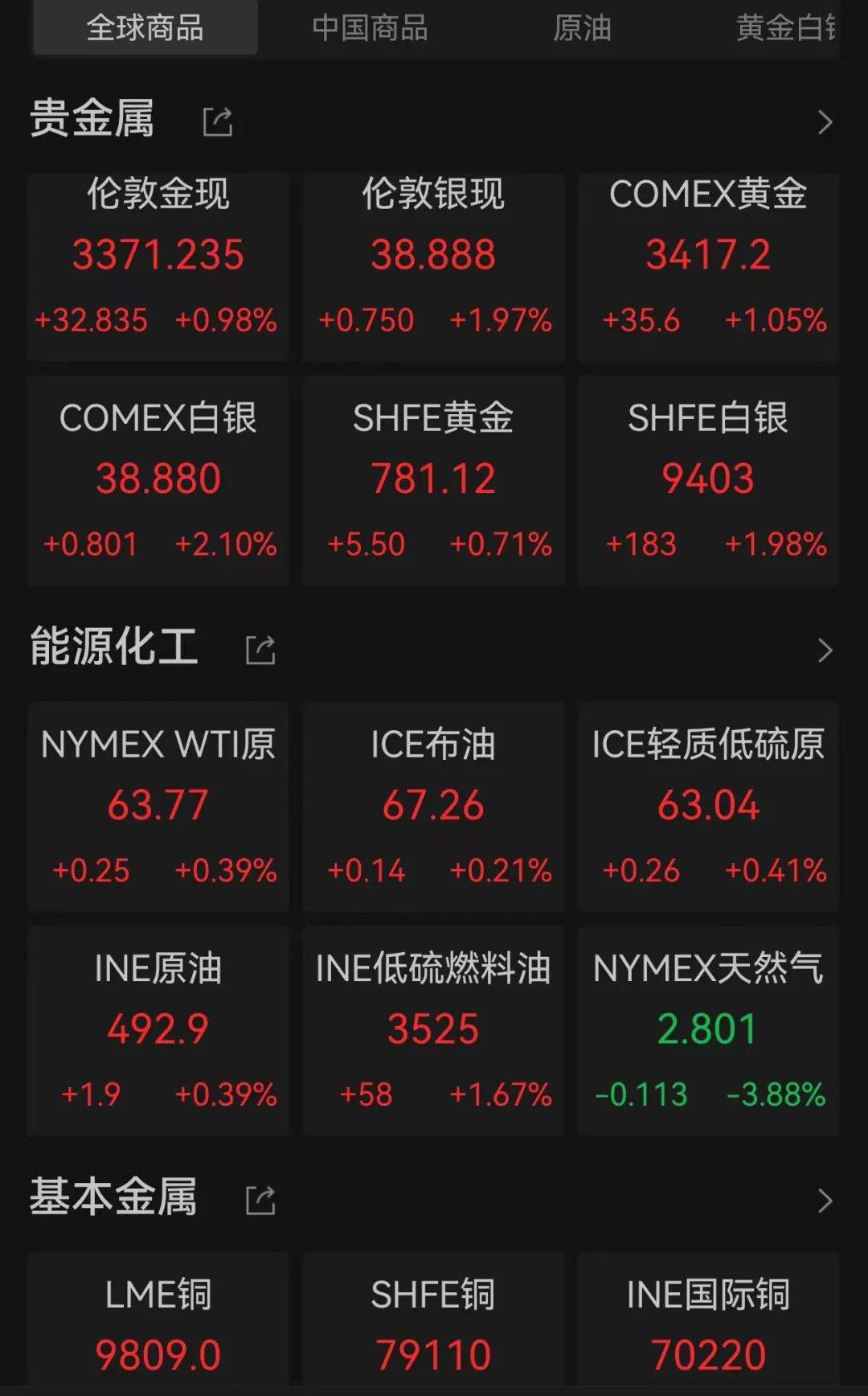Screen dimensions: 868x1396
Task: Switch to the 中国商品 tab
Action: 370,28
